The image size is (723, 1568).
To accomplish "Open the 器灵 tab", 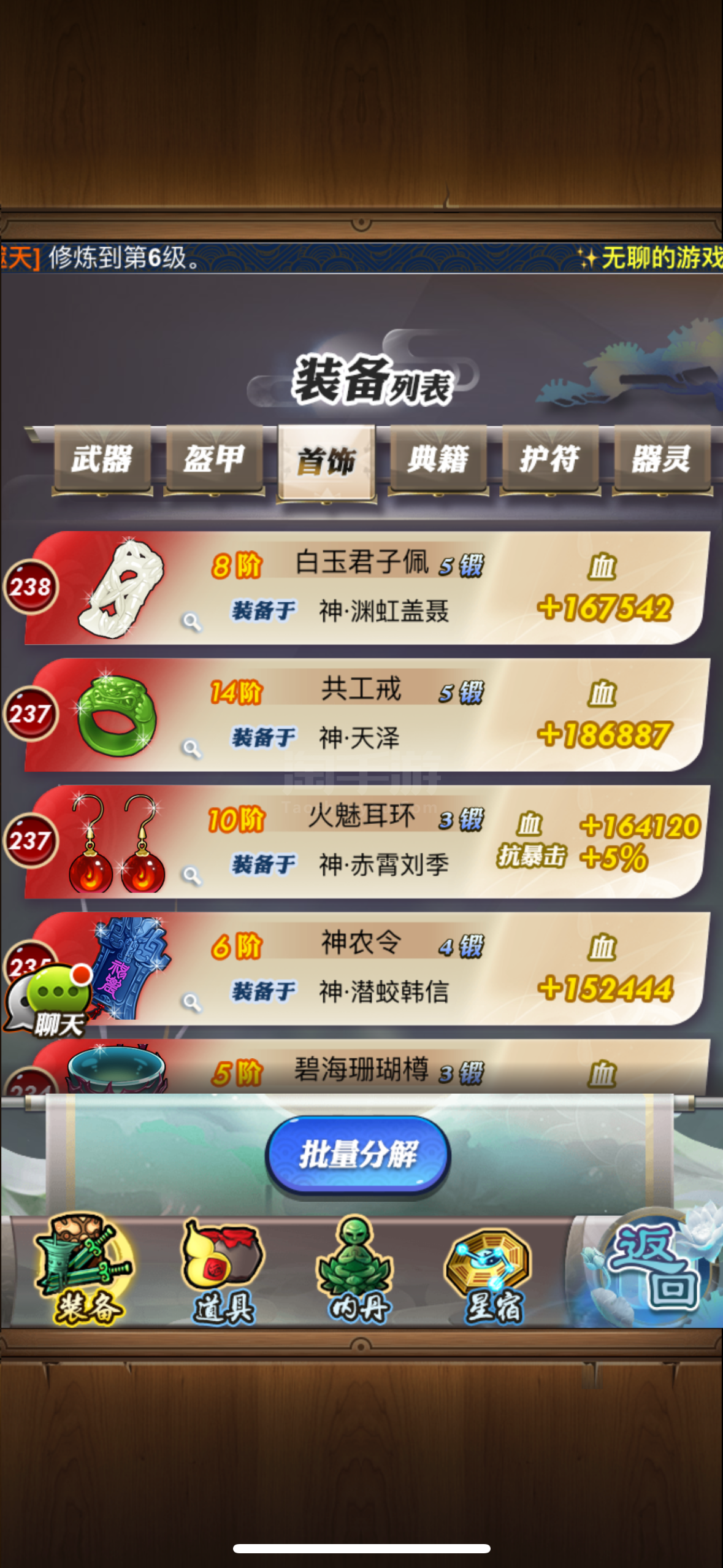I will coord(662,459).
